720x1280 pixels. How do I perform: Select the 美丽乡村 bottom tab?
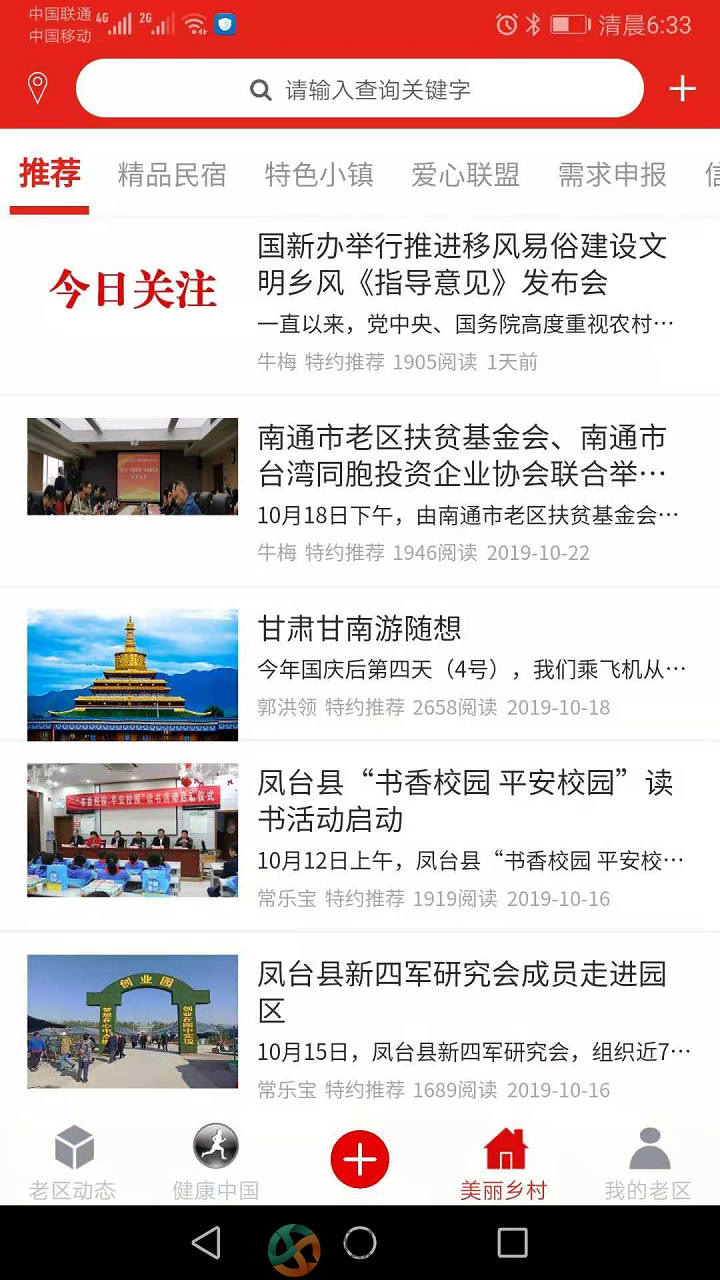pos(504,1163)
